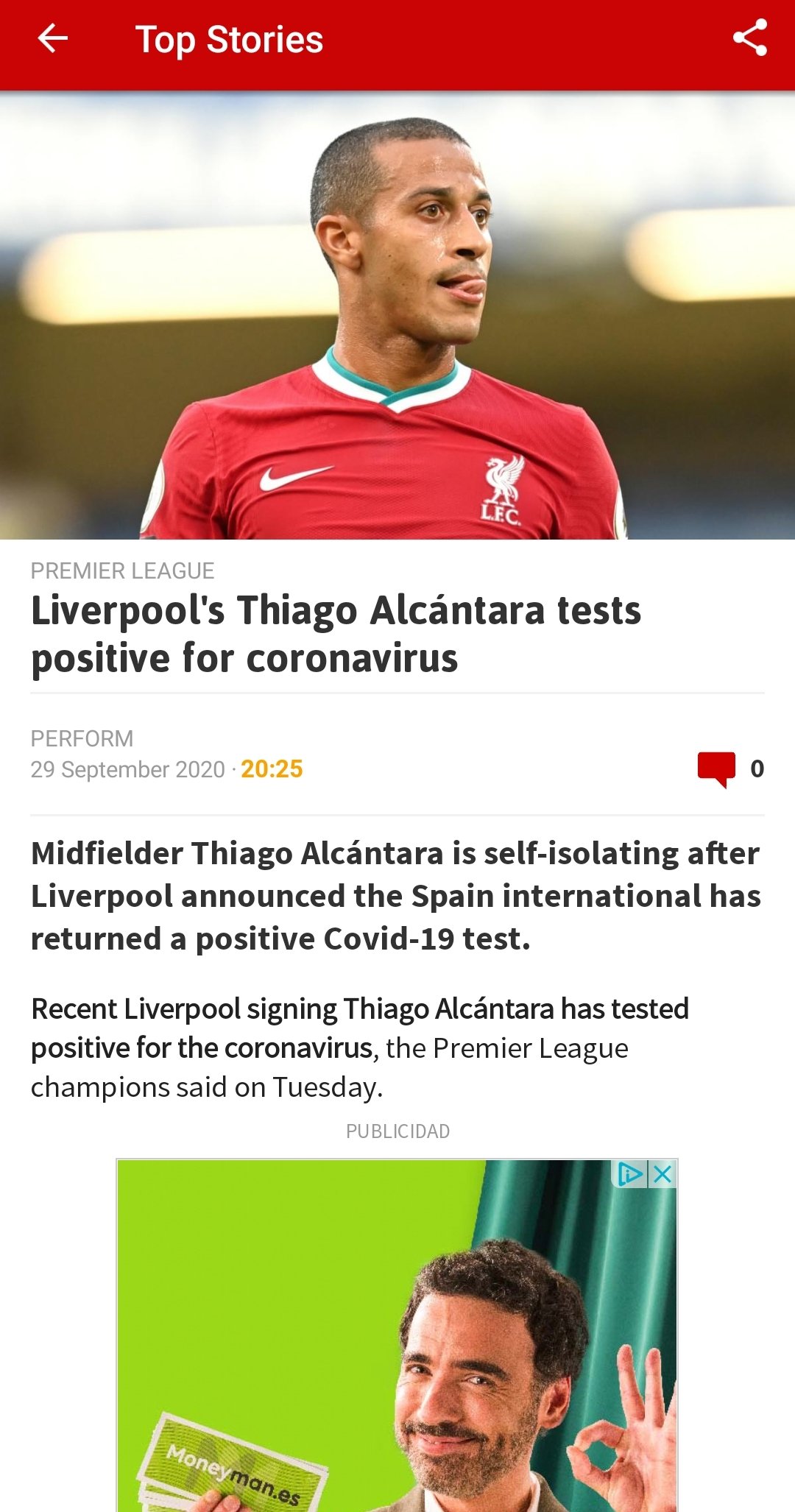Close the Moneyman advertisement
The width and height of the screenshot is (795, 1512).
pos(662,1173)
